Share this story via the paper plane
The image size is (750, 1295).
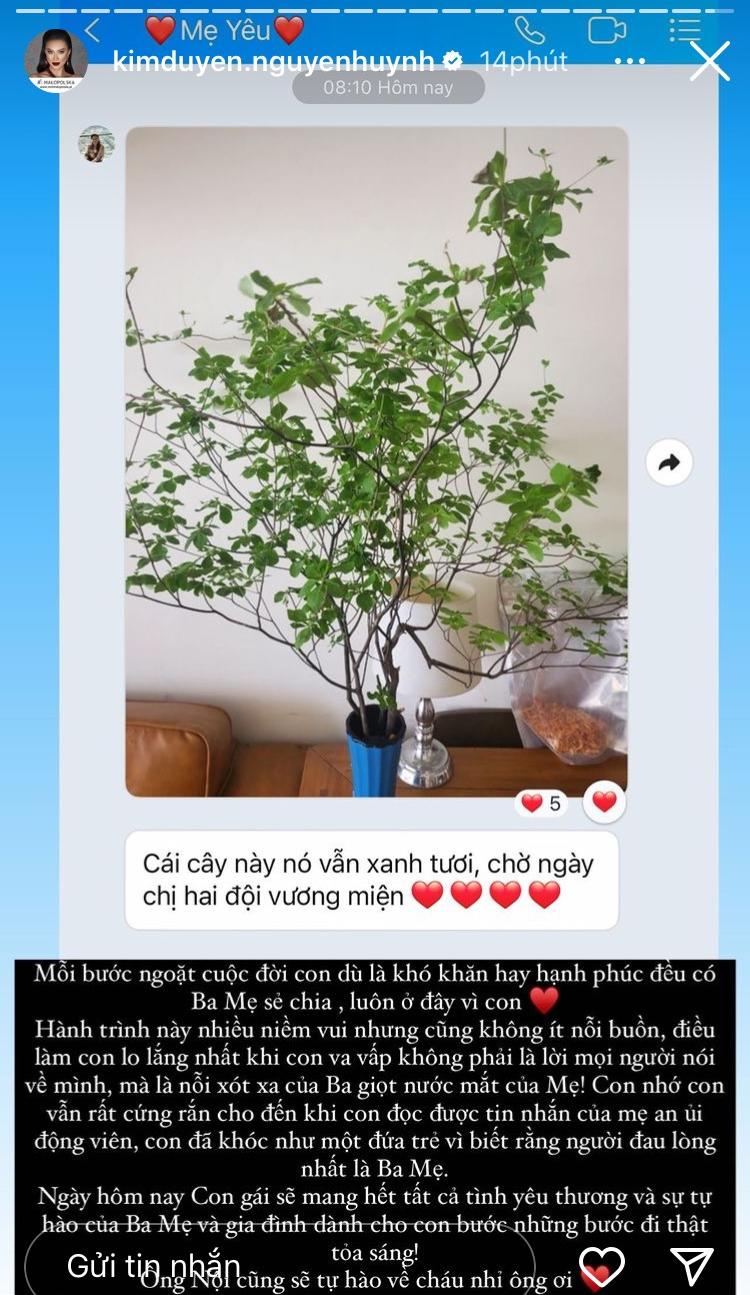coord(691,1266)
